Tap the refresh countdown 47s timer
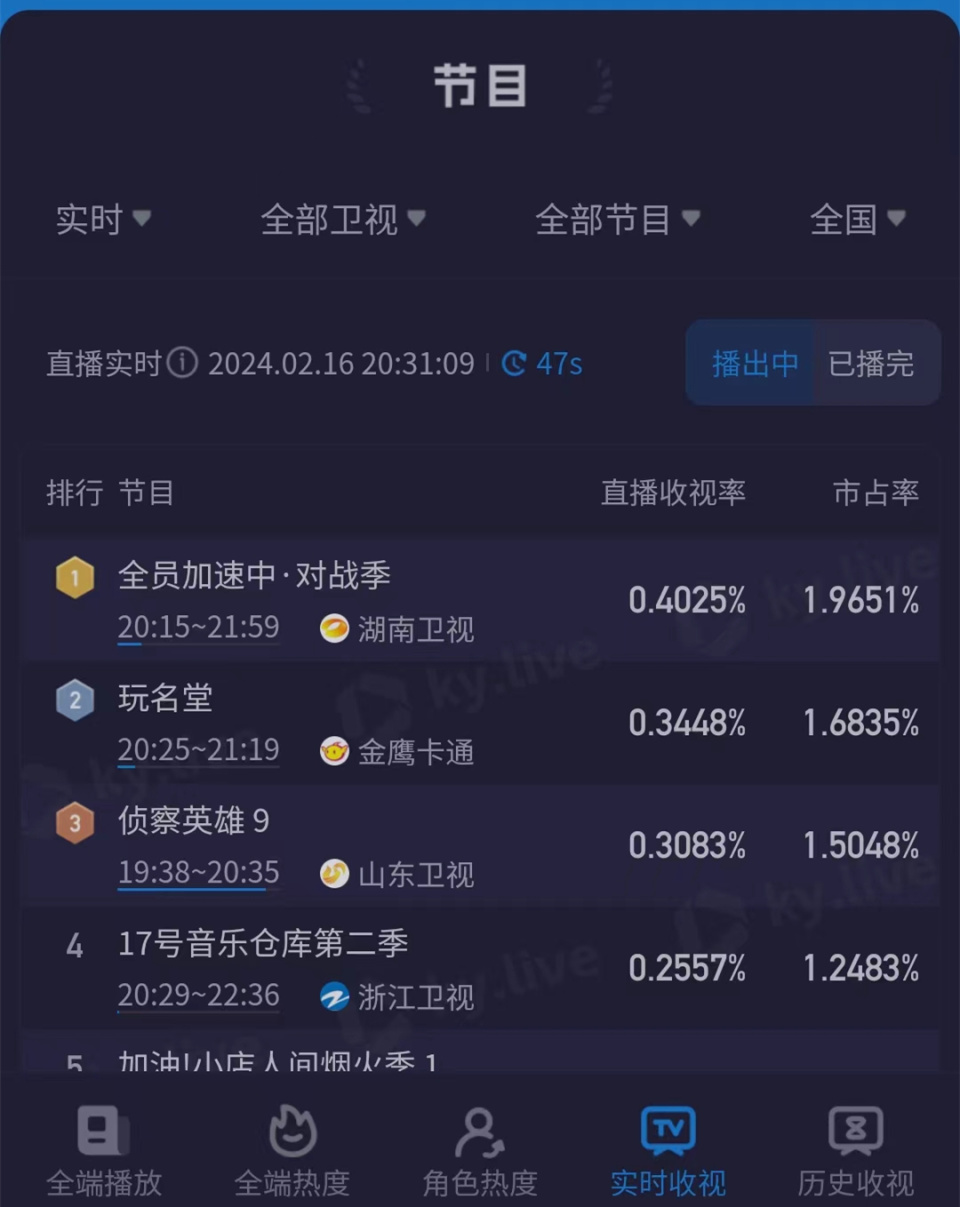This screenshot has width=960, height=1207. tap(541, 364)
